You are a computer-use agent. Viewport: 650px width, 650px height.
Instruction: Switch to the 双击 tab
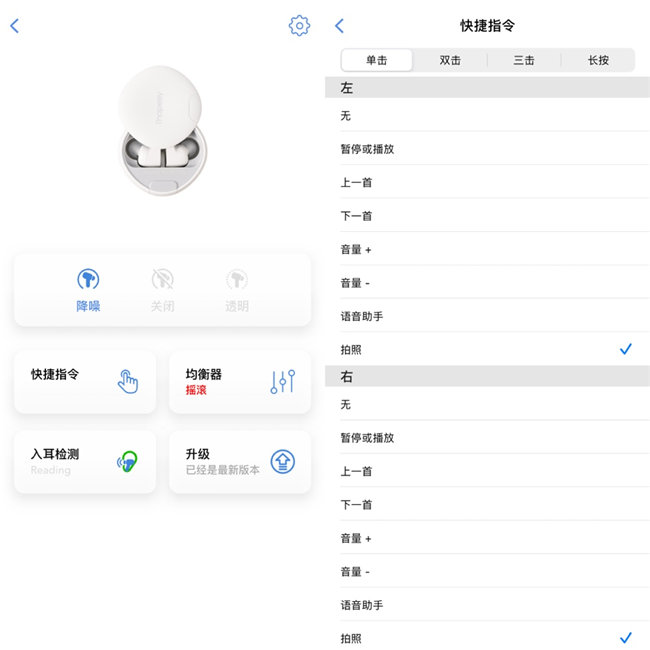coord(451,60)
